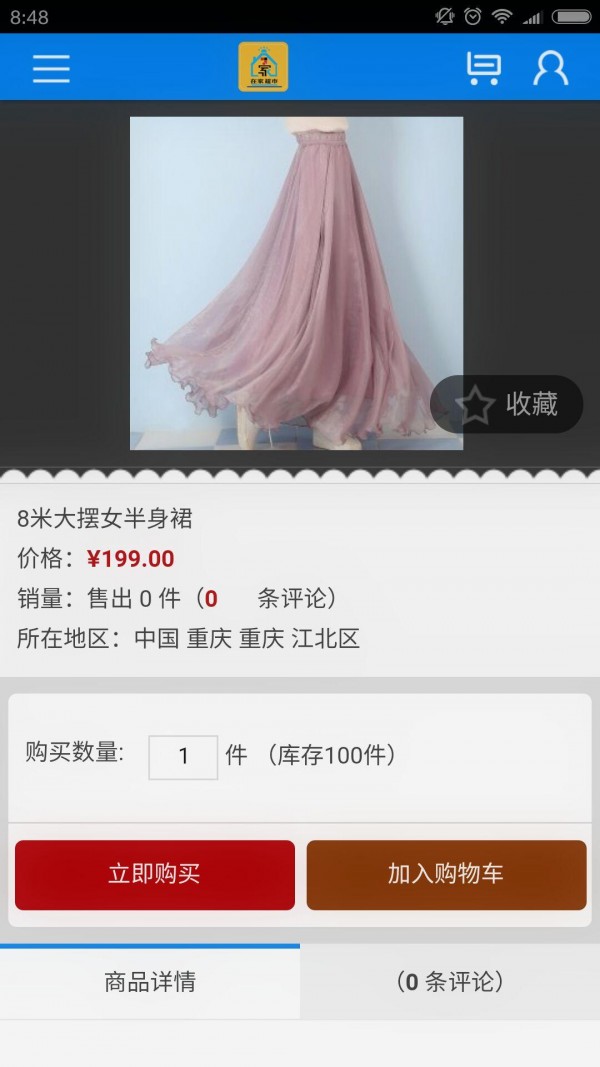This screenshot has width=600, height=1067.
Task: Add skirt to favorites with 收藏
Action: [507, 404]
